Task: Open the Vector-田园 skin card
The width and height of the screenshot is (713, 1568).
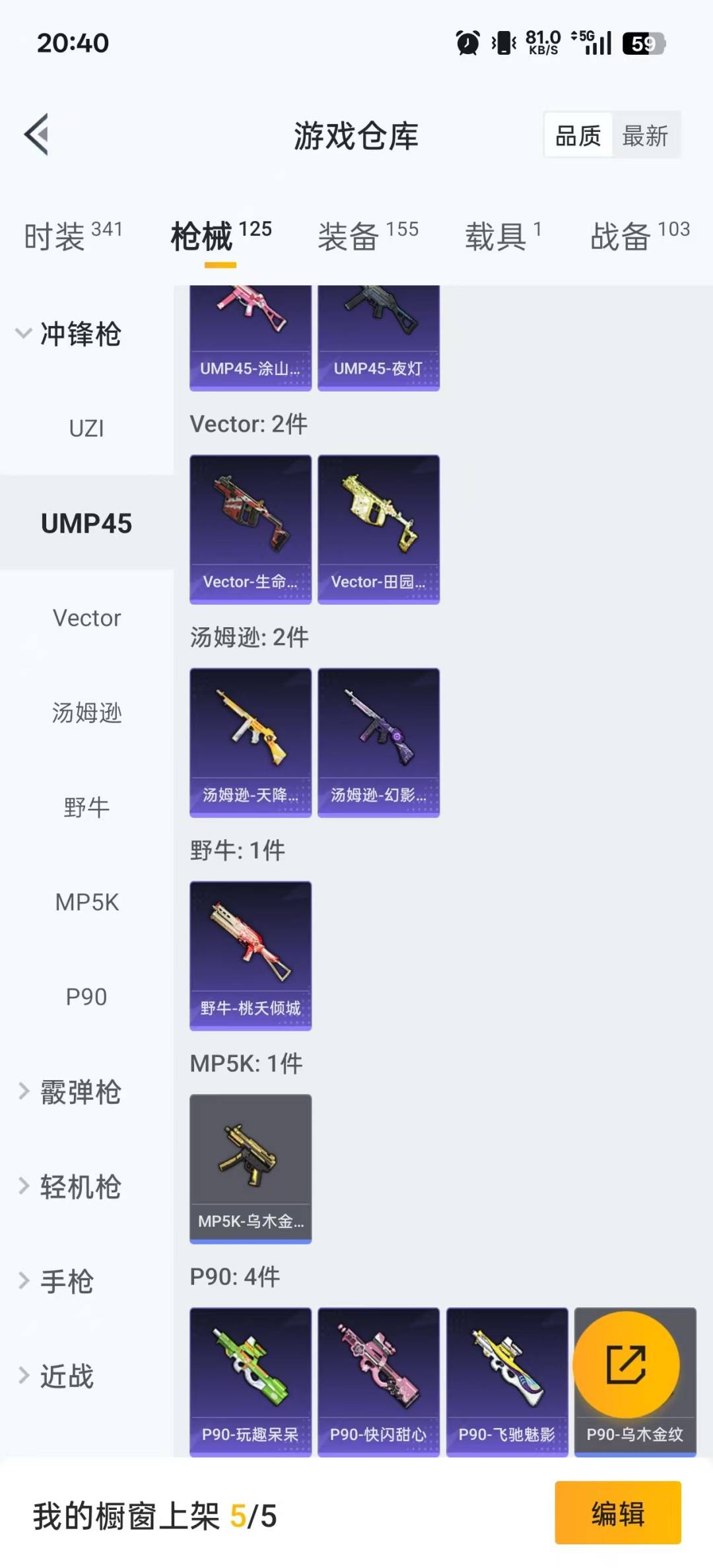Action: click(378, 529)
